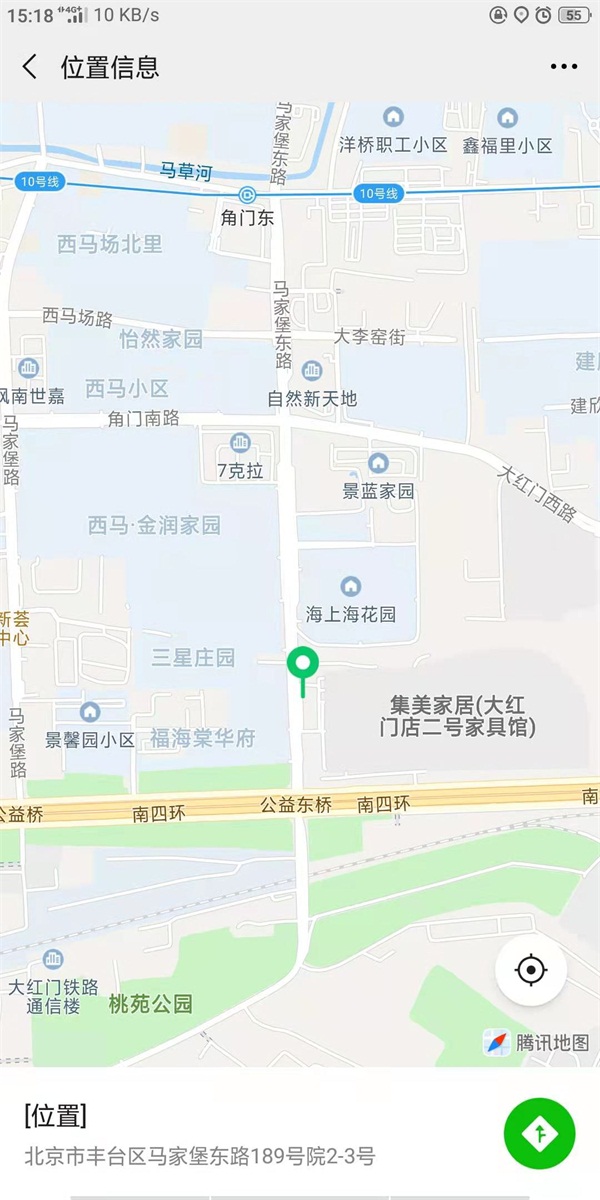
Task: Go back from the location info page
Action: pos(30,67)
